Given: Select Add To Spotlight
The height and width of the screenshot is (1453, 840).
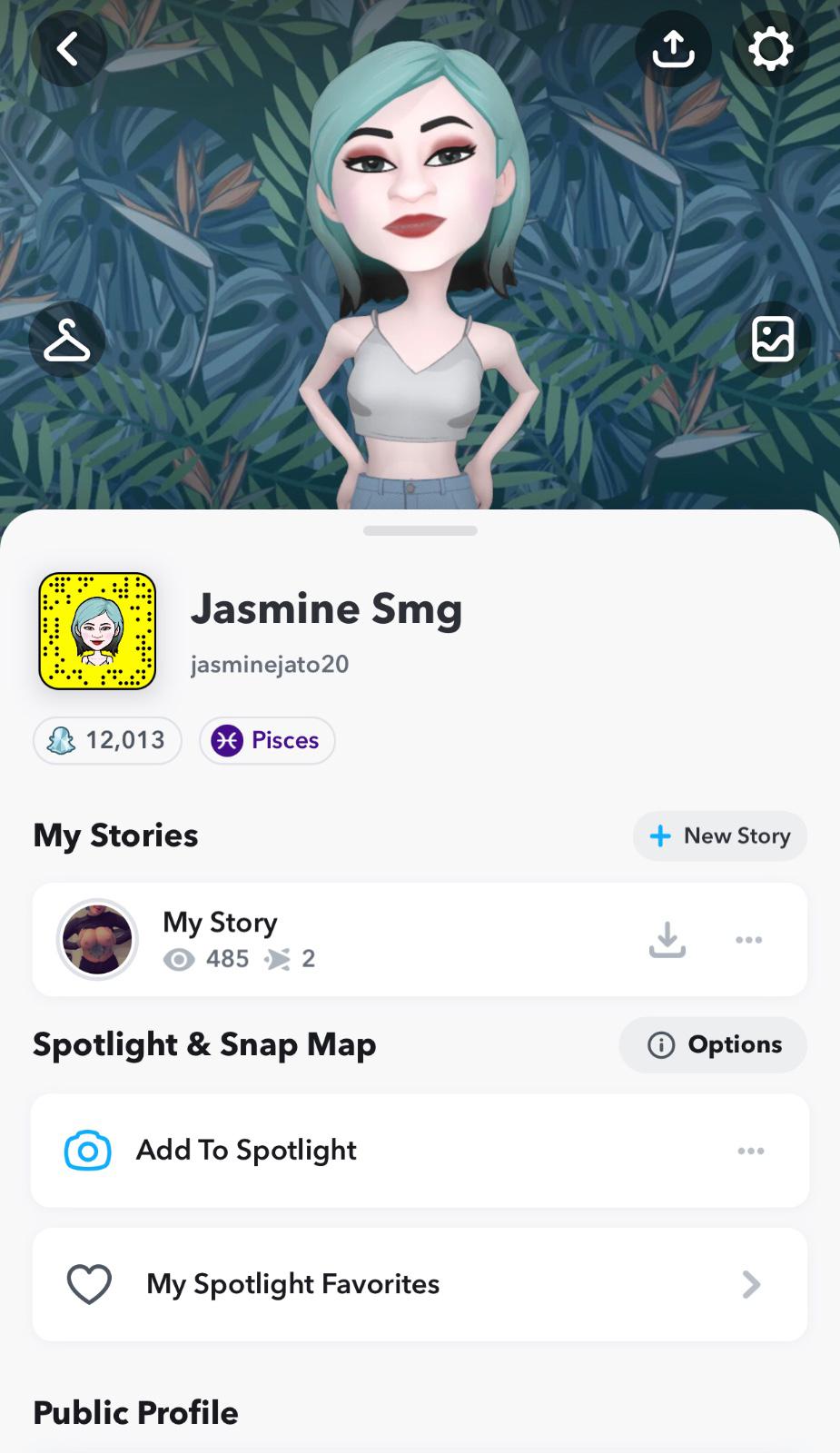Looking at the screenshot, I should (x=245, y=1151).
